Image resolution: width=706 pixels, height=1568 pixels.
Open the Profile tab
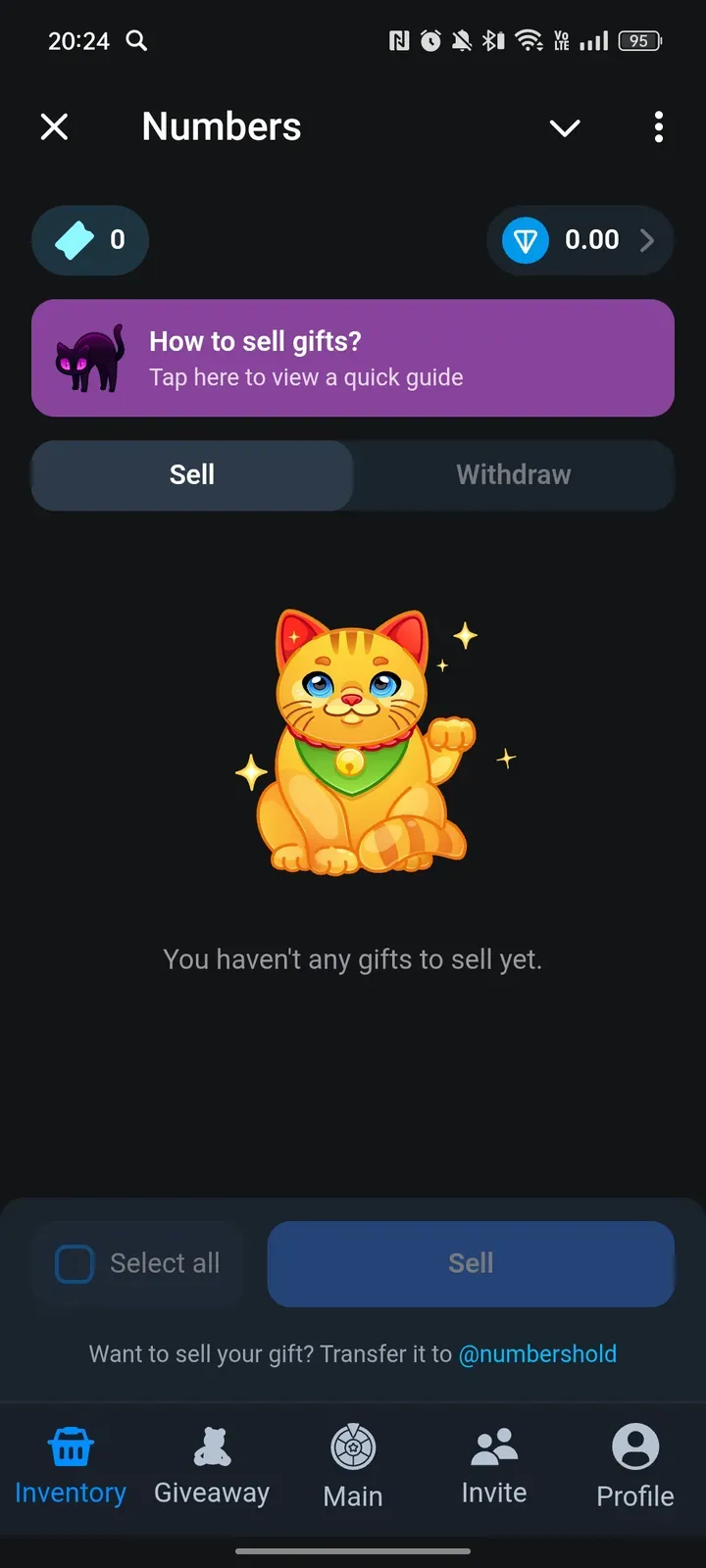tap(635, 1467)
